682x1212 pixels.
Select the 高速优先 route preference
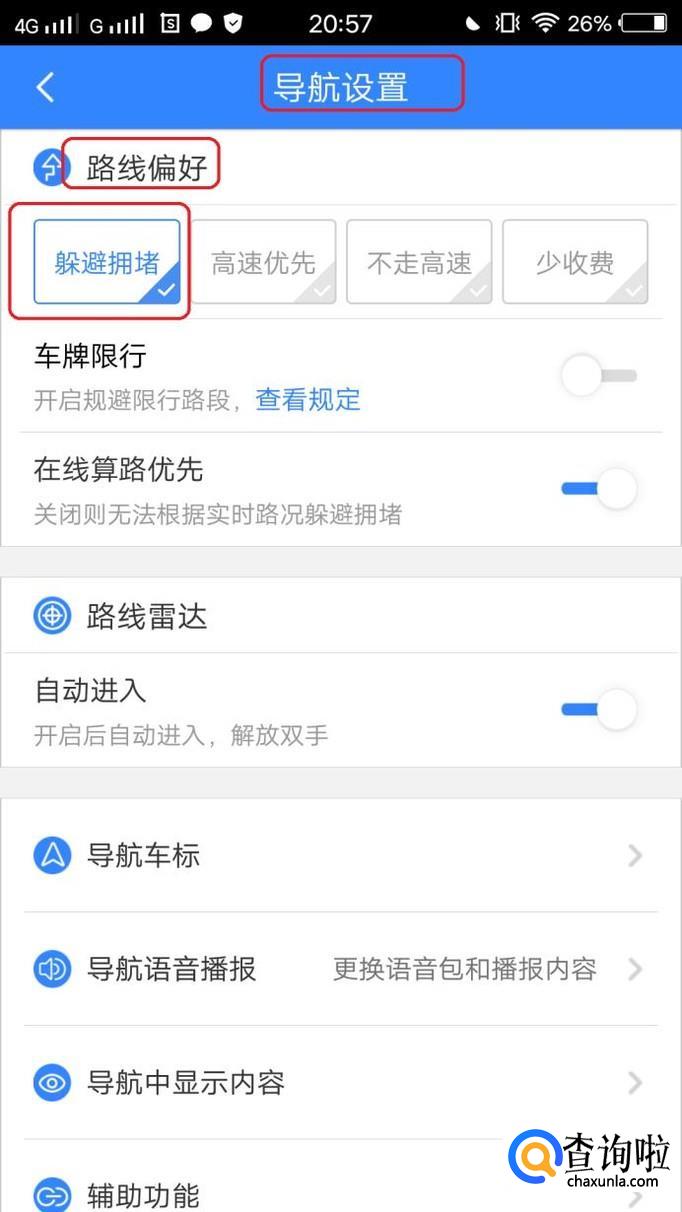[263, 262]
